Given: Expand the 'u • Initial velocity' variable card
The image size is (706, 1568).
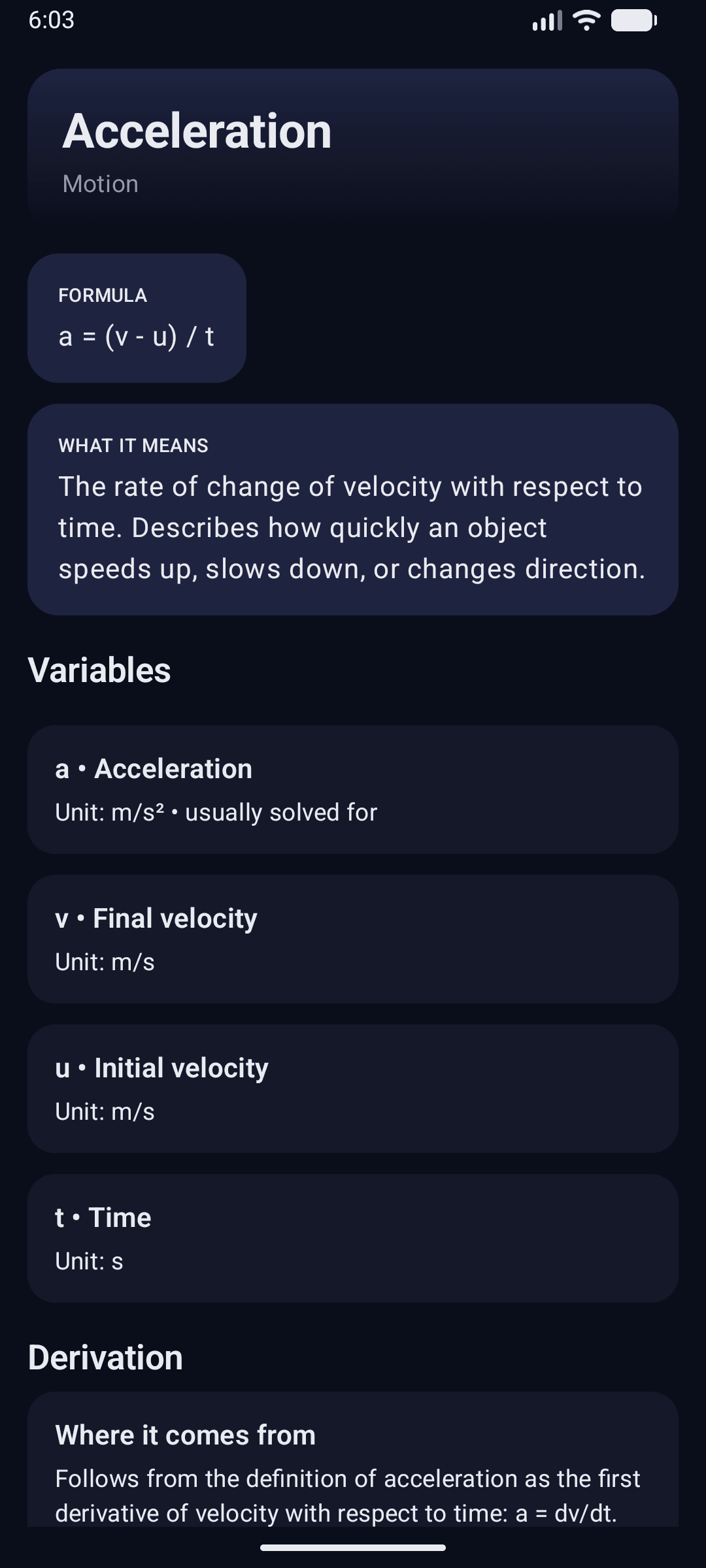Looking at the screenshot, I should coord(353,1088).
